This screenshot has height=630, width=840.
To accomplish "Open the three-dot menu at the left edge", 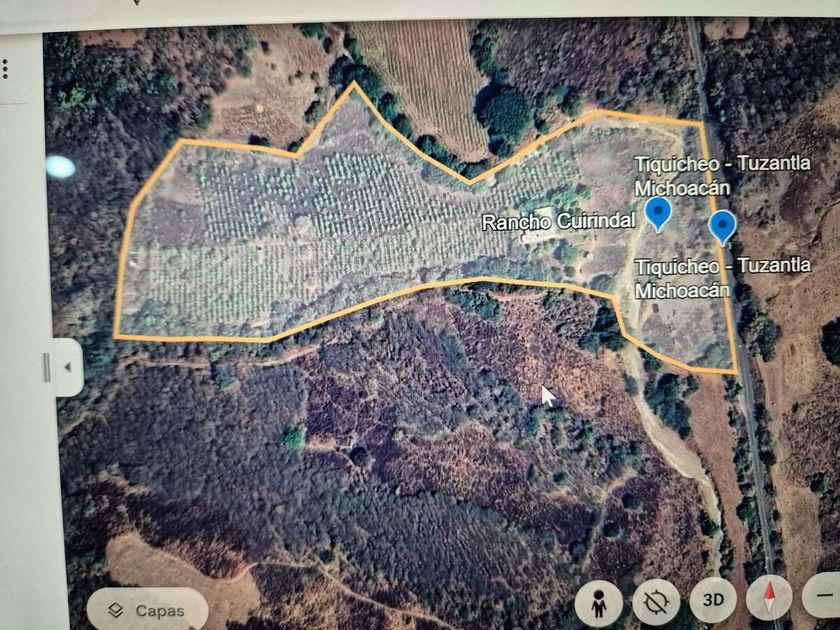I will (4, 68).
